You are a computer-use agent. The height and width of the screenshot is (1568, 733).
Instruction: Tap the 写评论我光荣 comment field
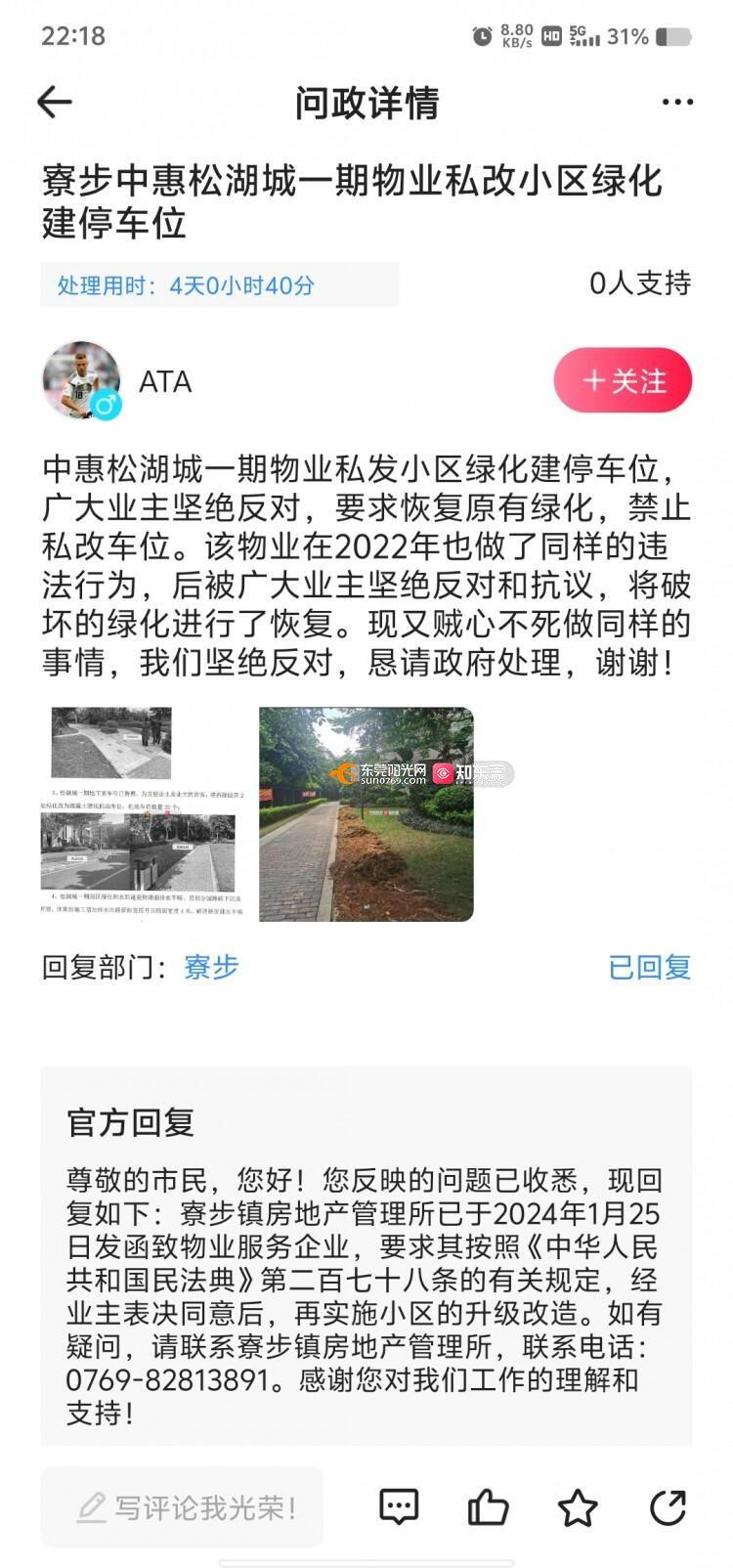click(182, 1506)
